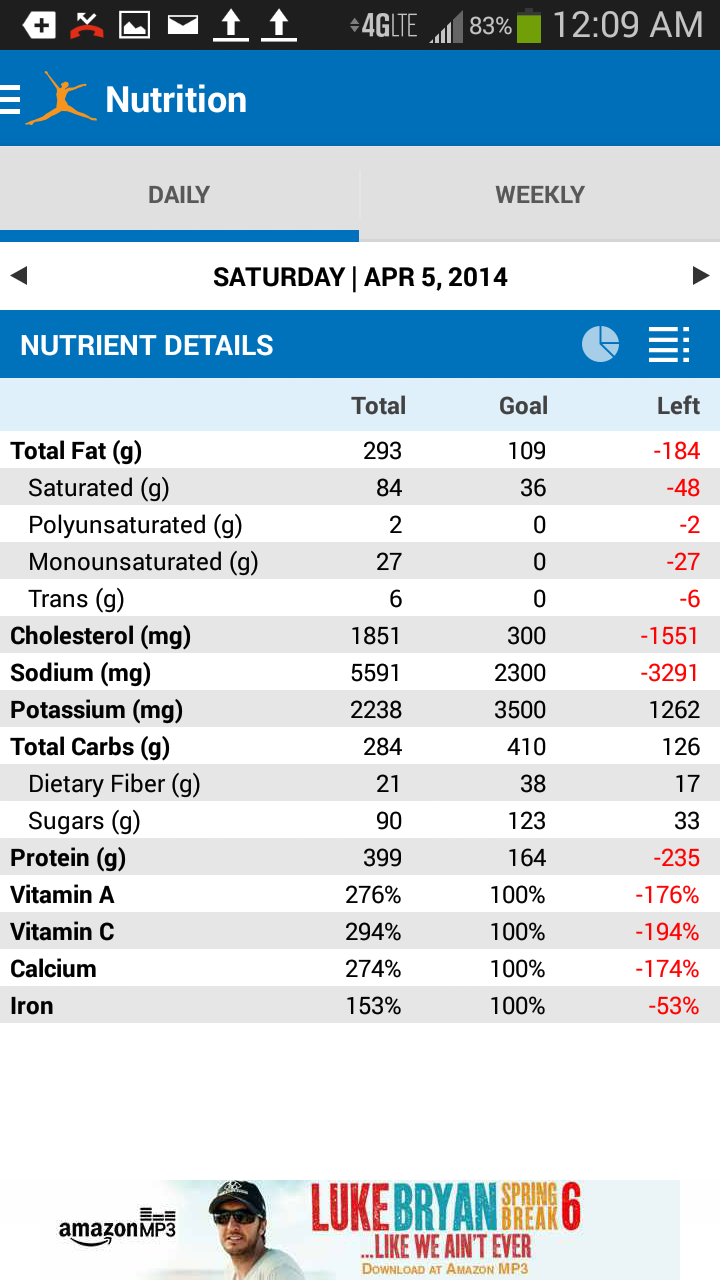Select the Daily tab
The width and height of the screenshot is (720, 1280).
pyautogui.click(x=179, y=195)
